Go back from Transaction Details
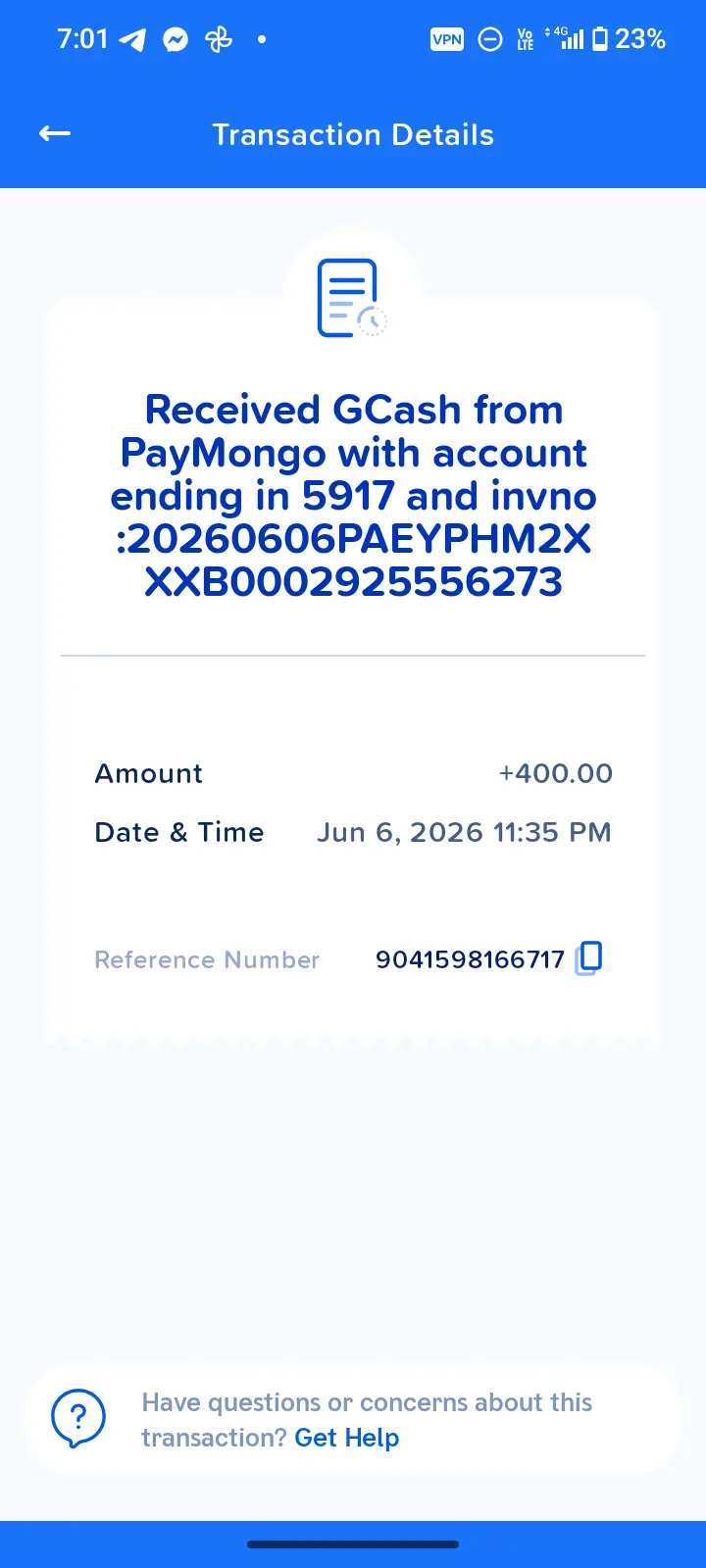This screenshot has width=706, height=1568. coord(55,134)
